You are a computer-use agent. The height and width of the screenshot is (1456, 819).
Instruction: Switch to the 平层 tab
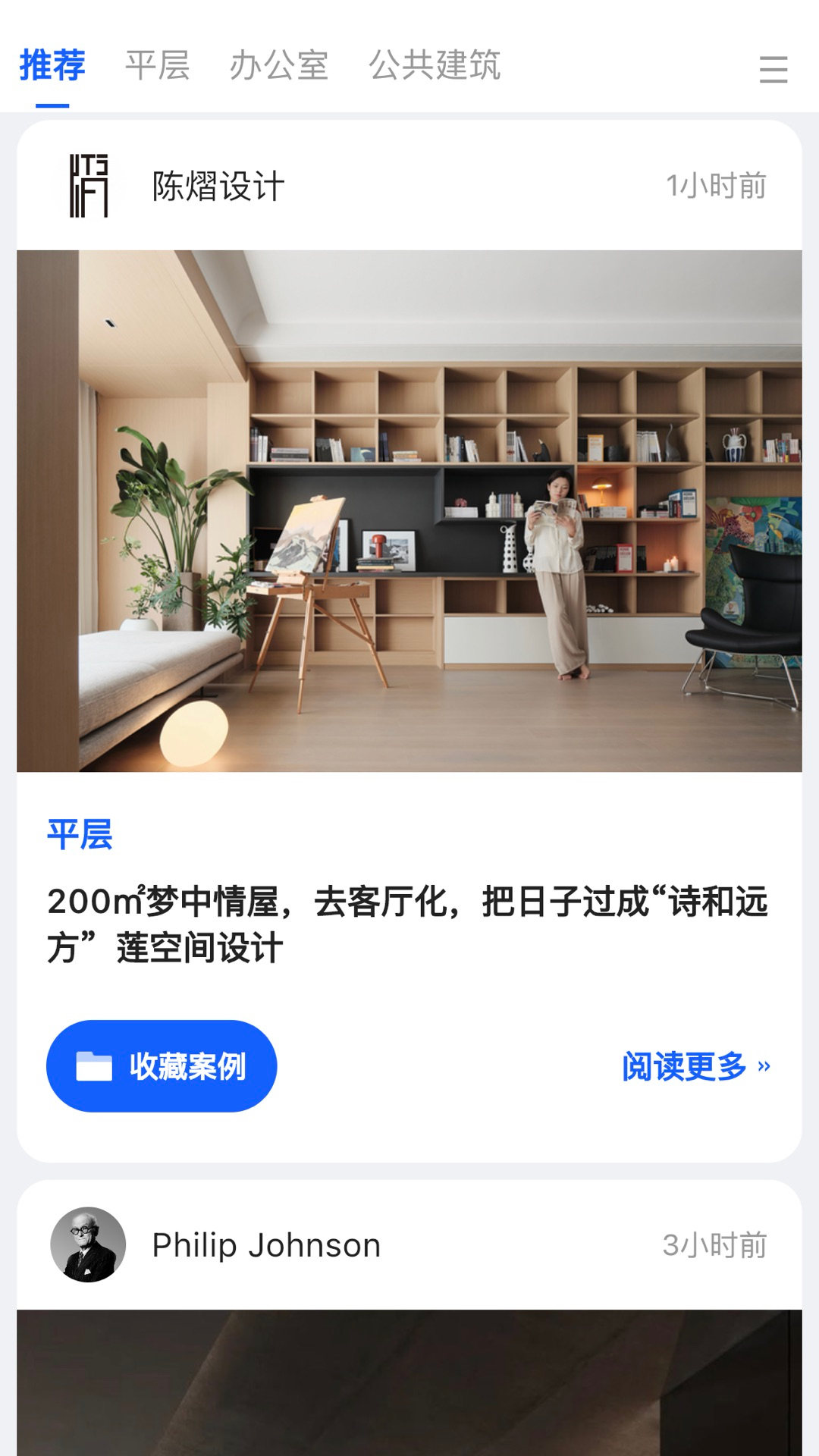(x=158, y=67)
